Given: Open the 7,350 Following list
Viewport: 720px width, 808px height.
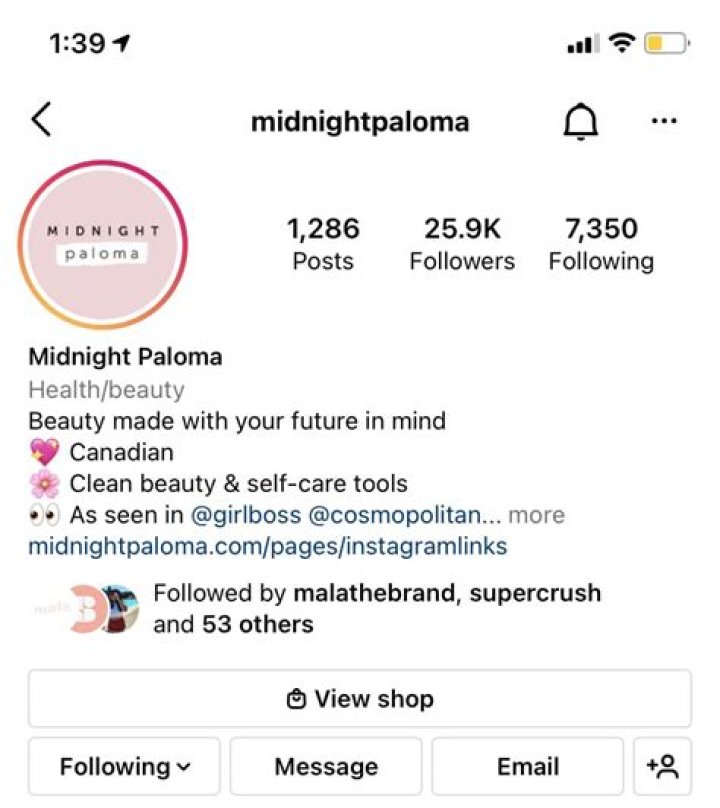Looking at the screenshot, I should pyautogui.click(x=601, y=244).
